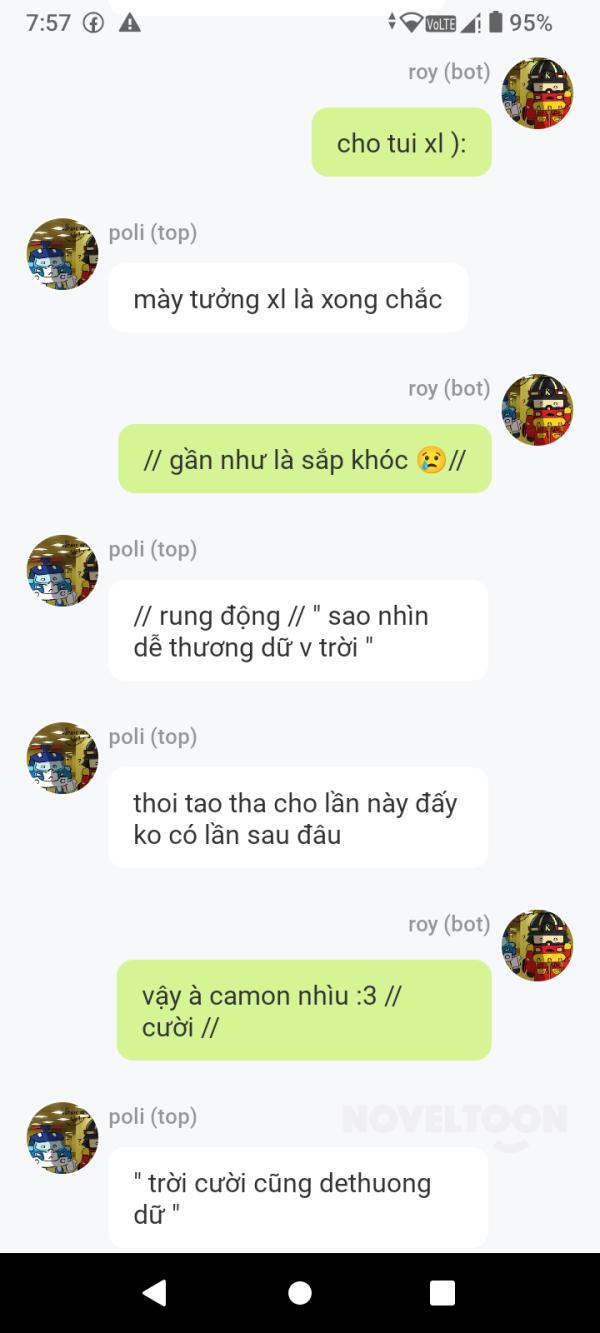The height and width of the screenshot is (1333, 600).
Task: Go back using the system back button
Action: [155, 1292]
